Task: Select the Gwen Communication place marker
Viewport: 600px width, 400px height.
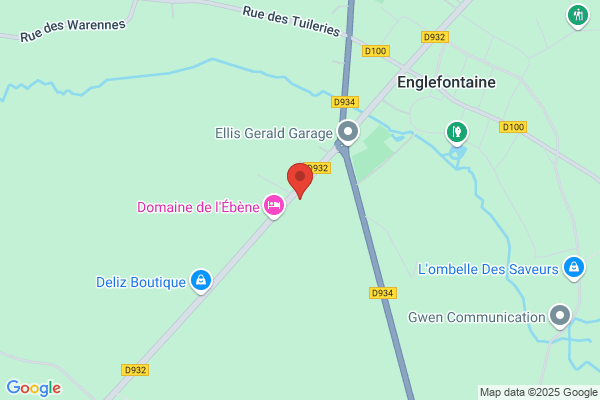Action: [560, 316]
